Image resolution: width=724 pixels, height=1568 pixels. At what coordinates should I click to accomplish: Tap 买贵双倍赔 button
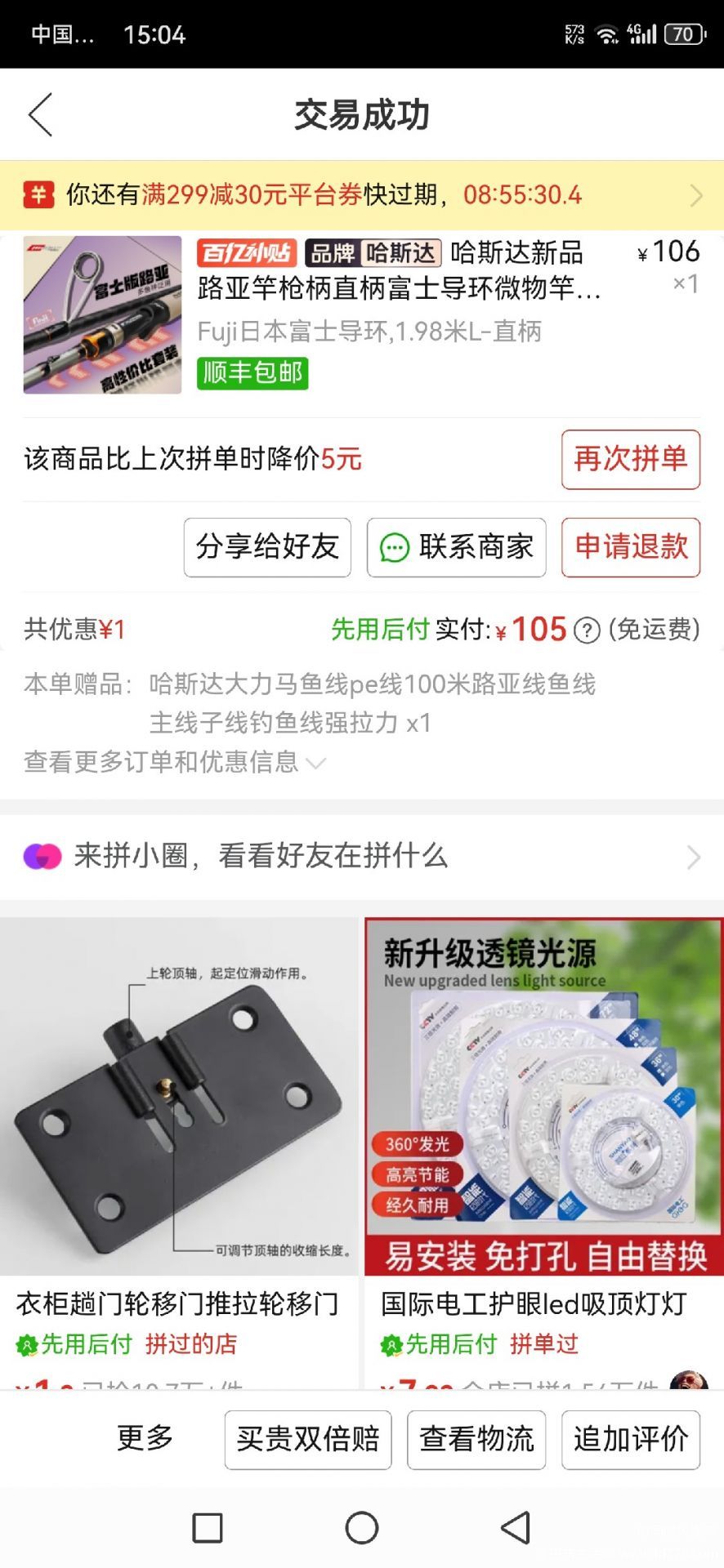pyautogui.click(x=308, y=1439)
